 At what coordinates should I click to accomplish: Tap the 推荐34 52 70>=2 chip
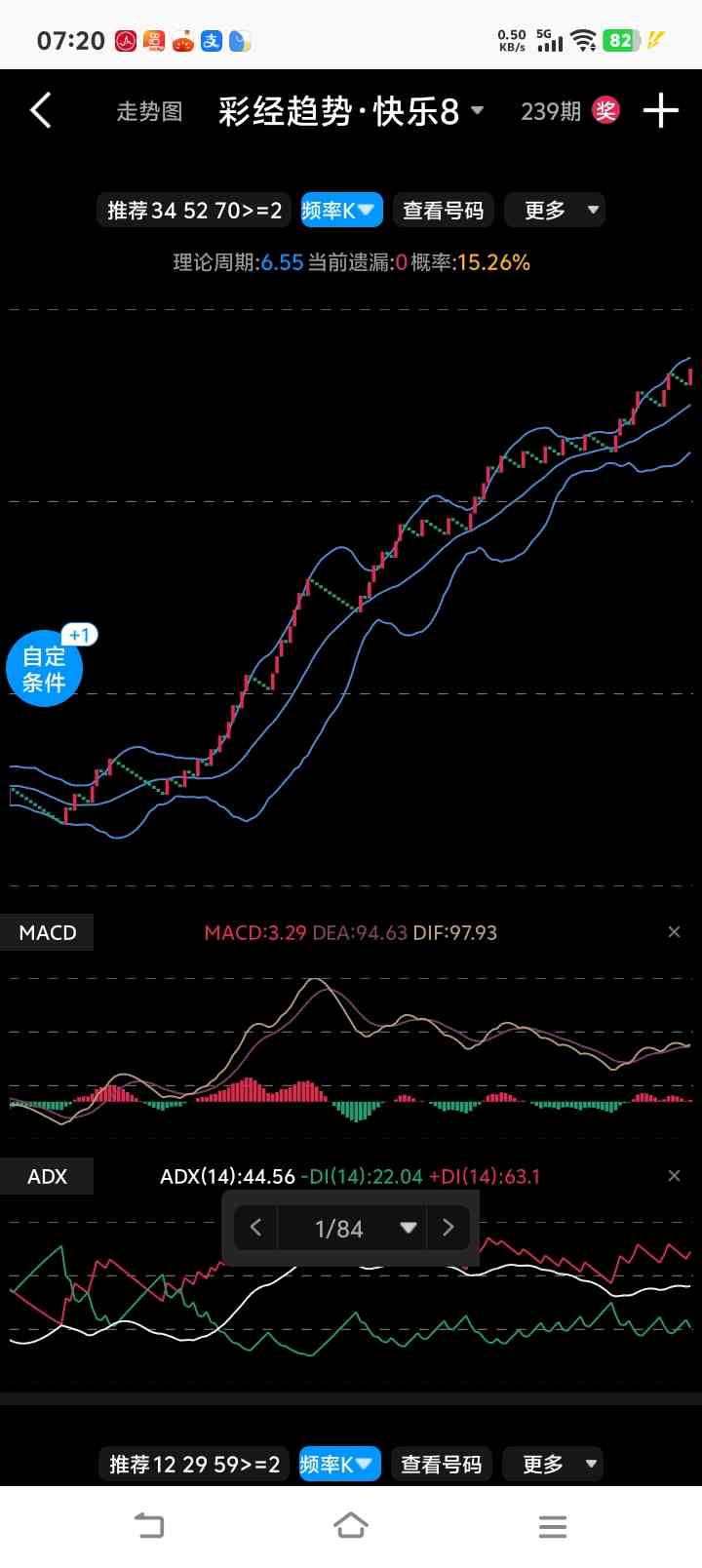coord(194,211)
